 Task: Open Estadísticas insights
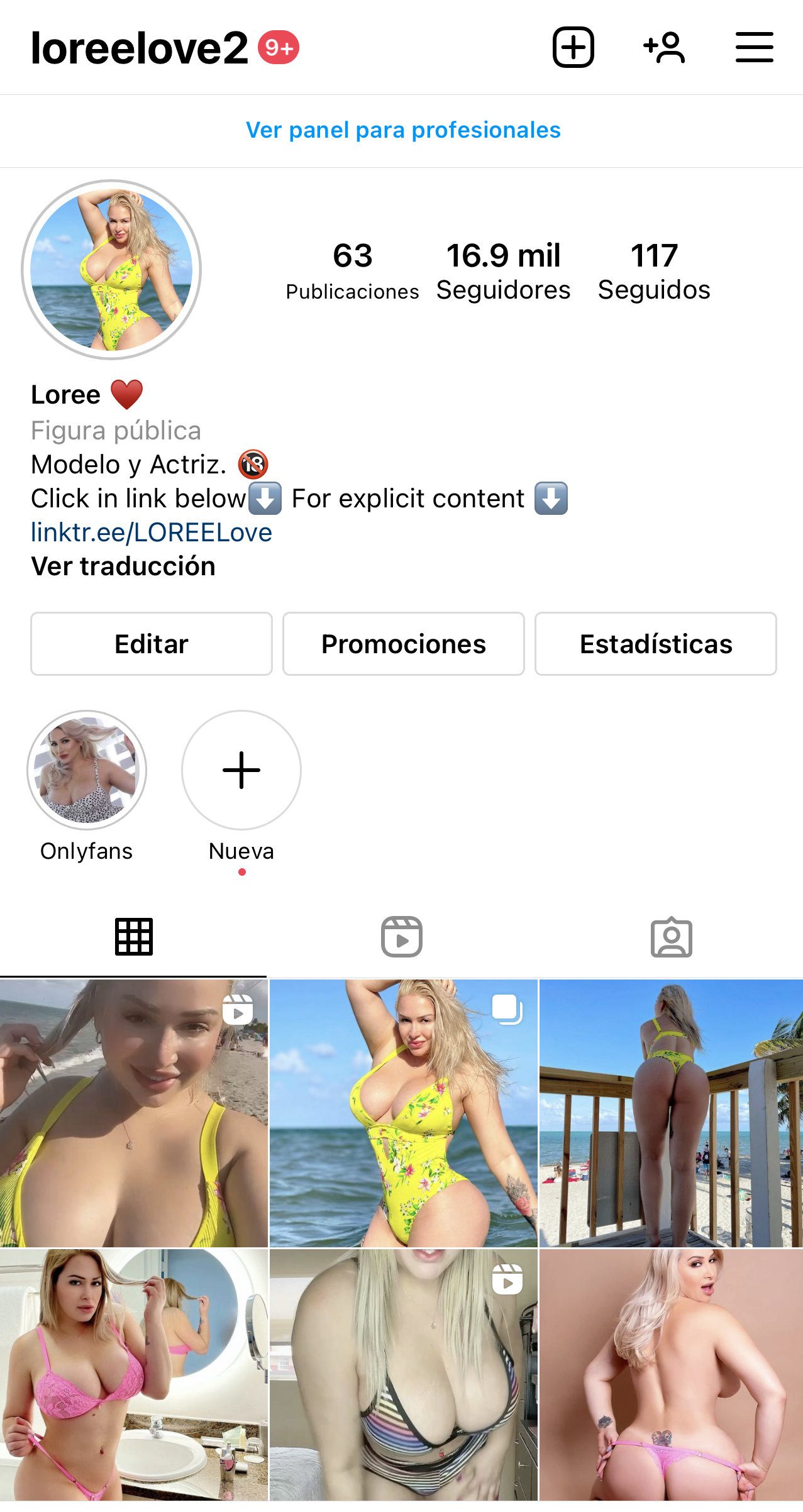(655, 644)
